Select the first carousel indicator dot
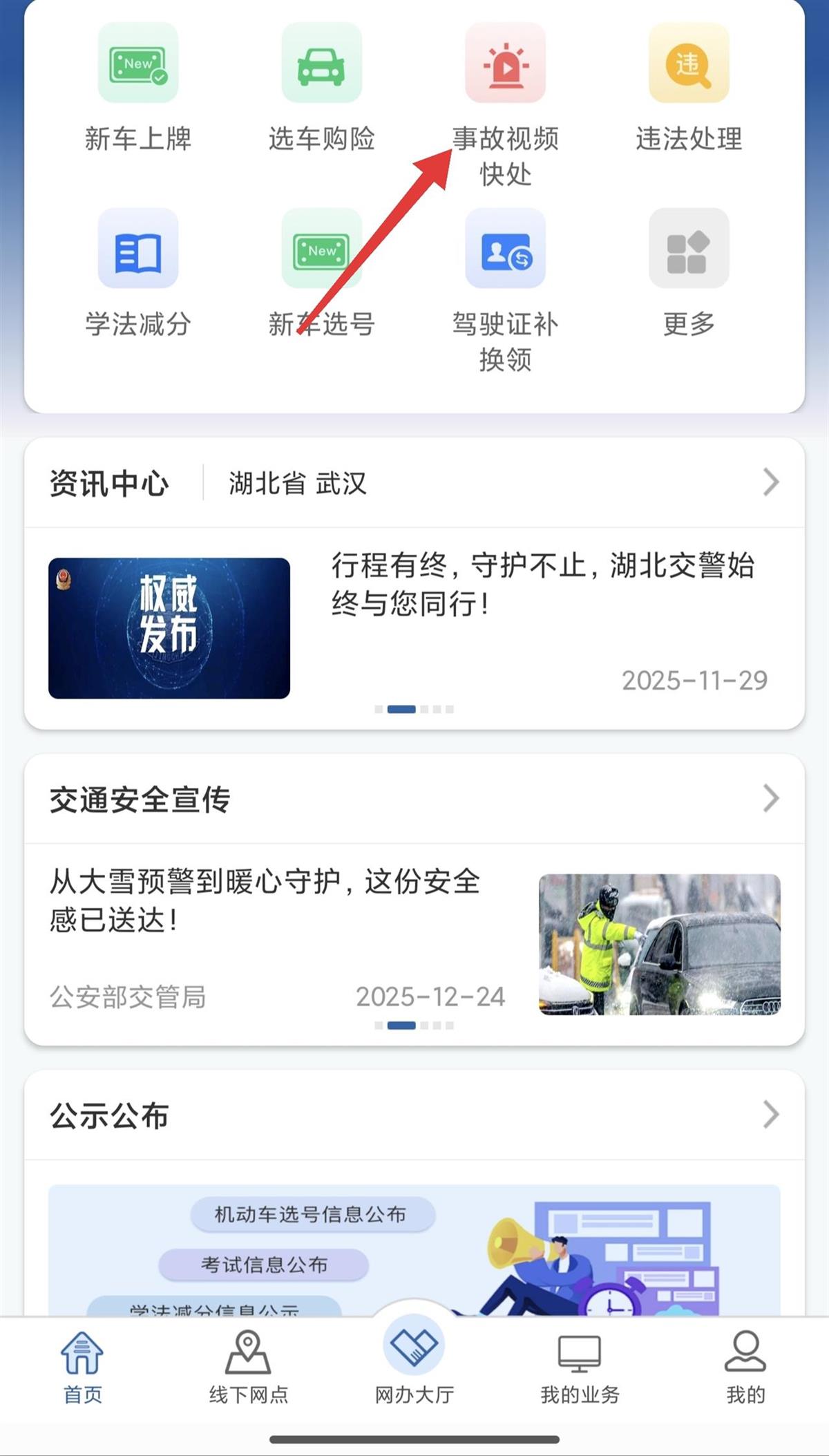 [x=379, y=709]
